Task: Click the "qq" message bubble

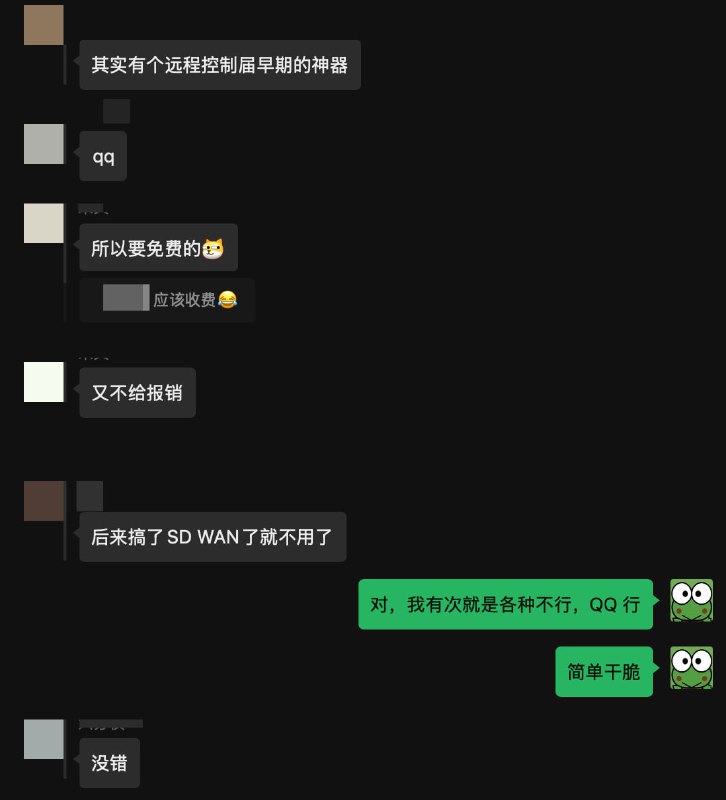Action: [103, 156]
